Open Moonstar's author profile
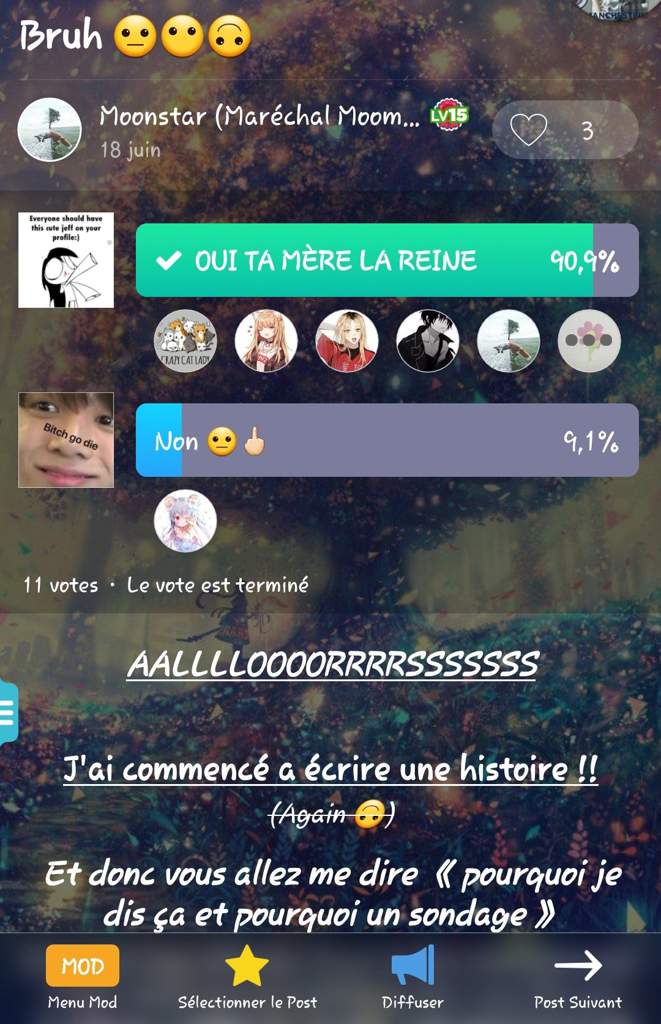 [x=49, y=130]
